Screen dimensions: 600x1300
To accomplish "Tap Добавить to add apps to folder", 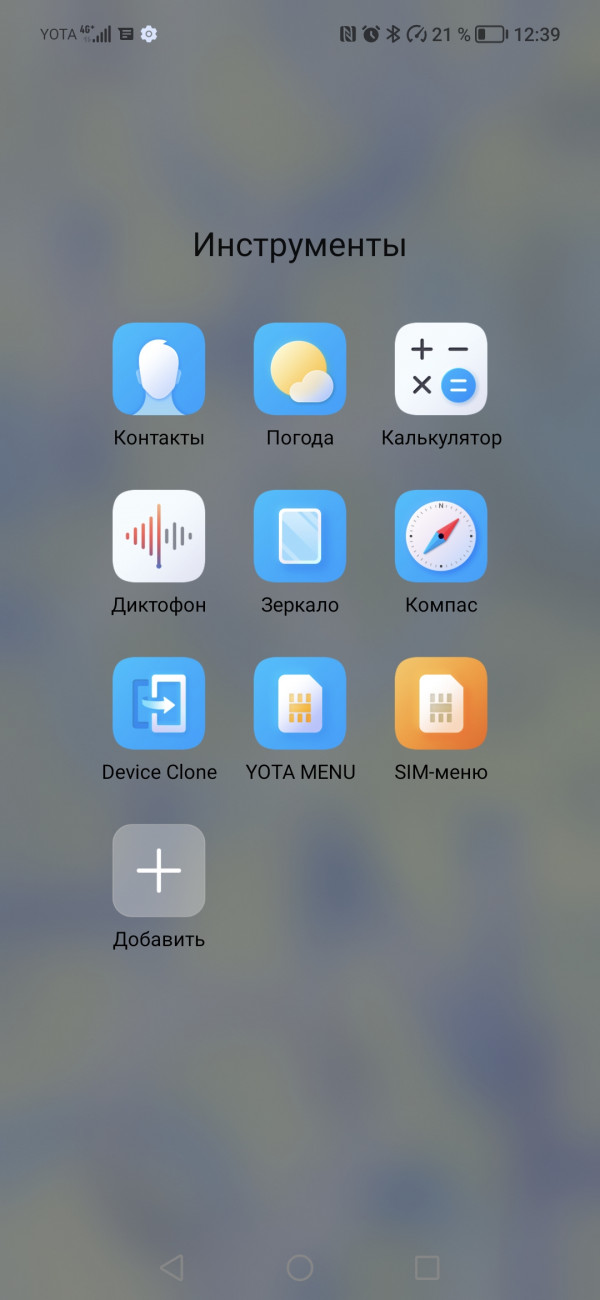I will click(159, 870).
